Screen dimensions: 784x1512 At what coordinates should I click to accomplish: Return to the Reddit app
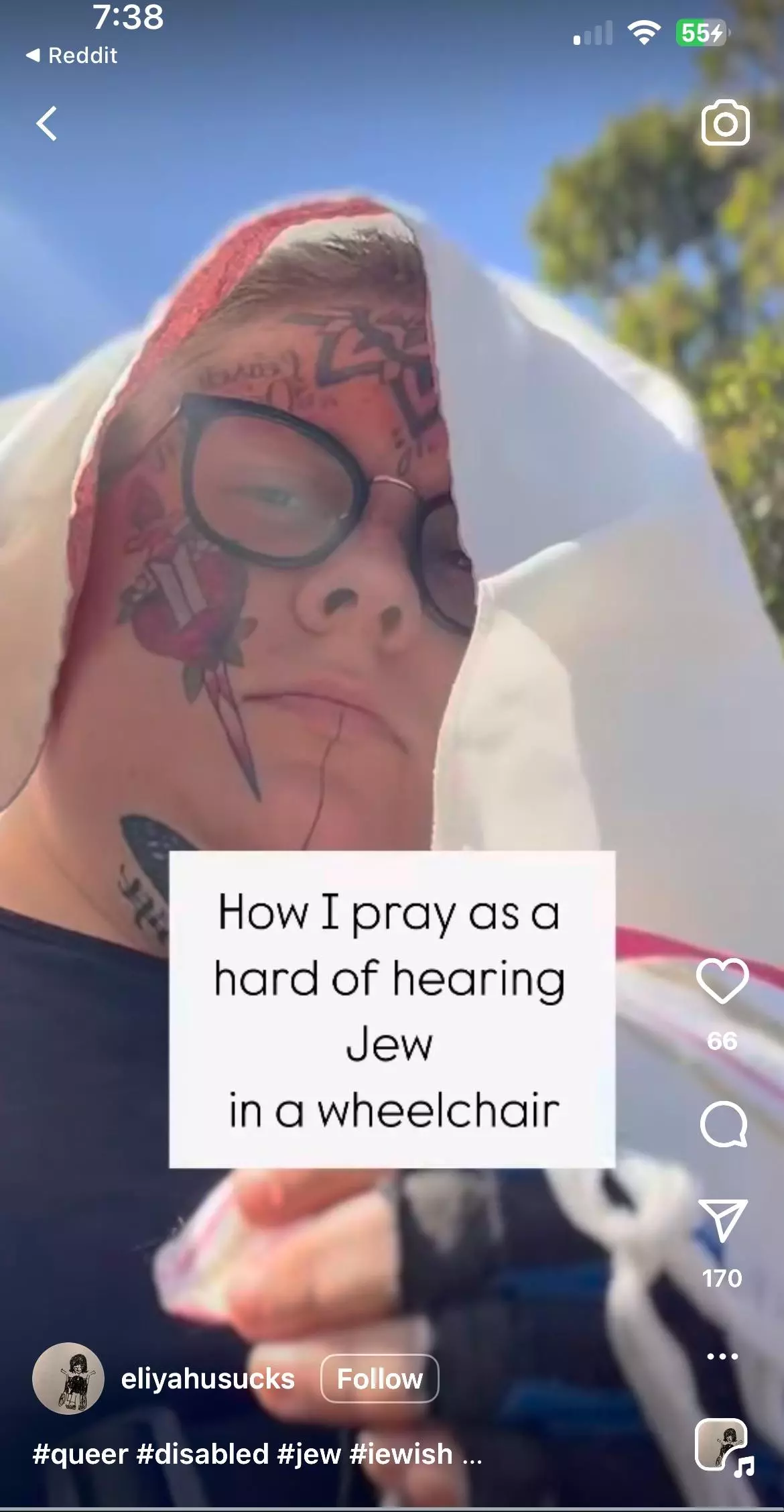[72, 55]
